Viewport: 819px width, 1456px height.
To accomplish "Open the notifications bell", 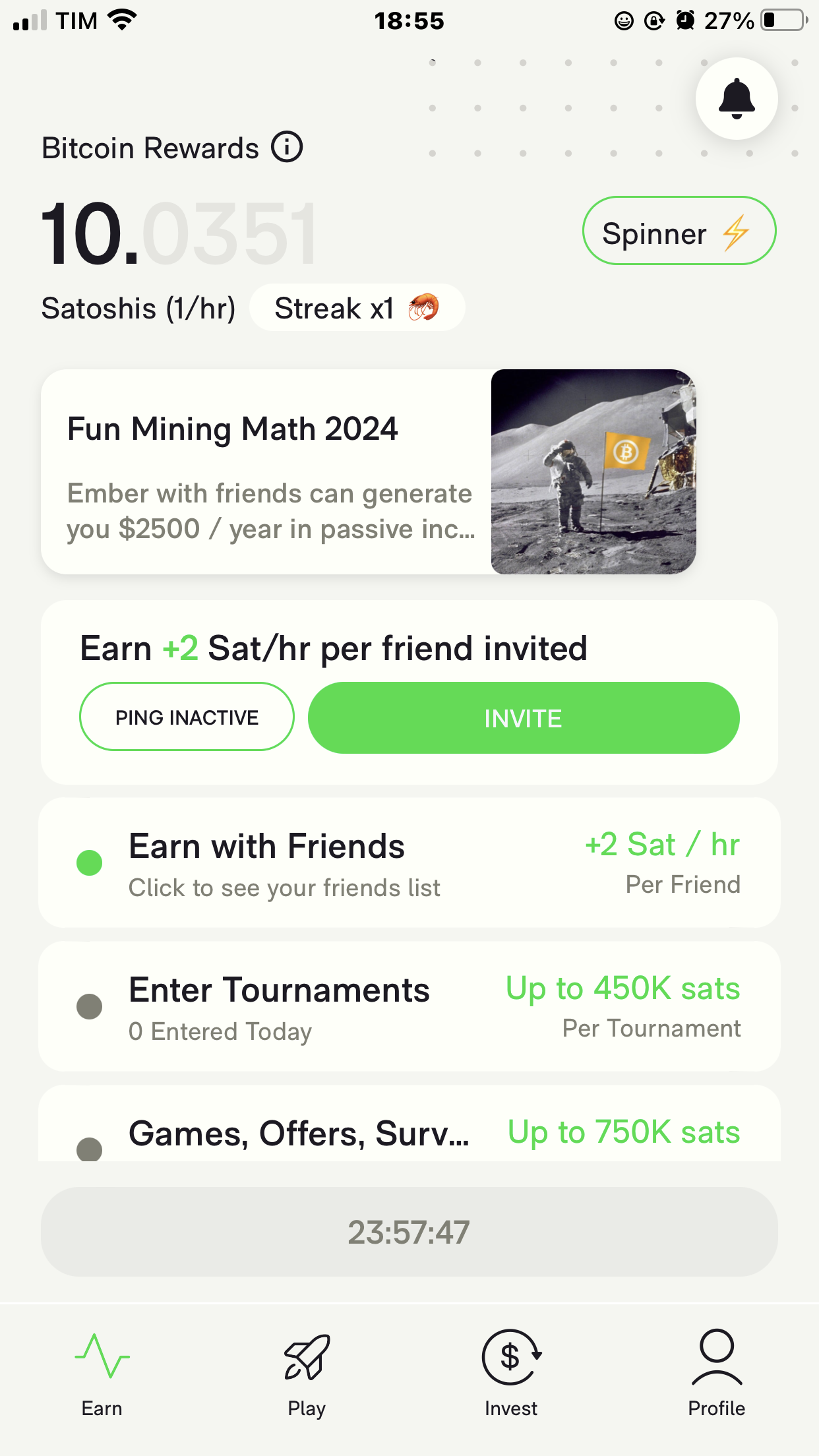I will [x=736, y=99].
